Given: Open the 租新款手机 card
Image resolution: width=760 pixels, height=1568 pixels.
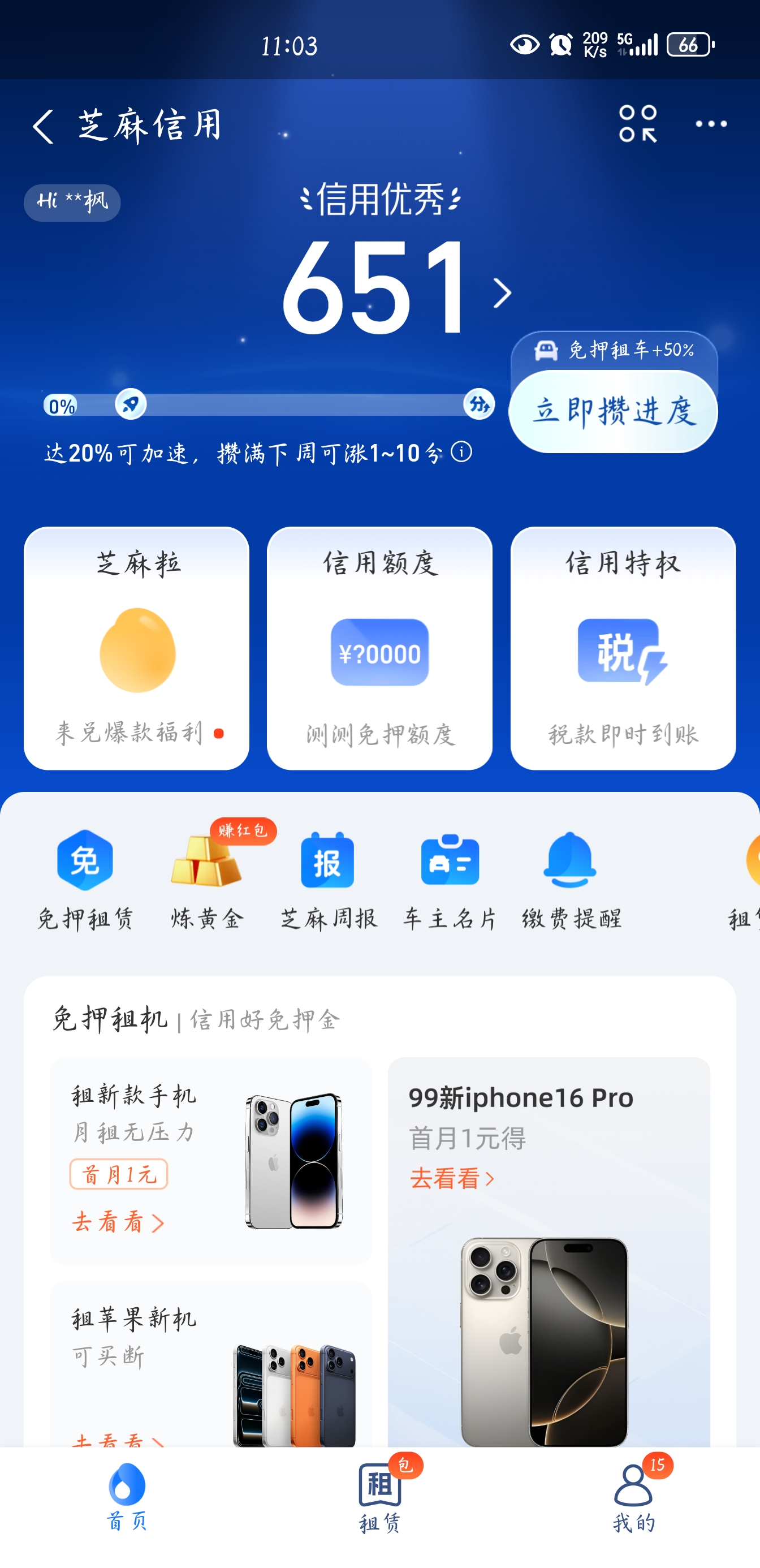Looking at the screenshot, I should click(x=210, y=1161).
